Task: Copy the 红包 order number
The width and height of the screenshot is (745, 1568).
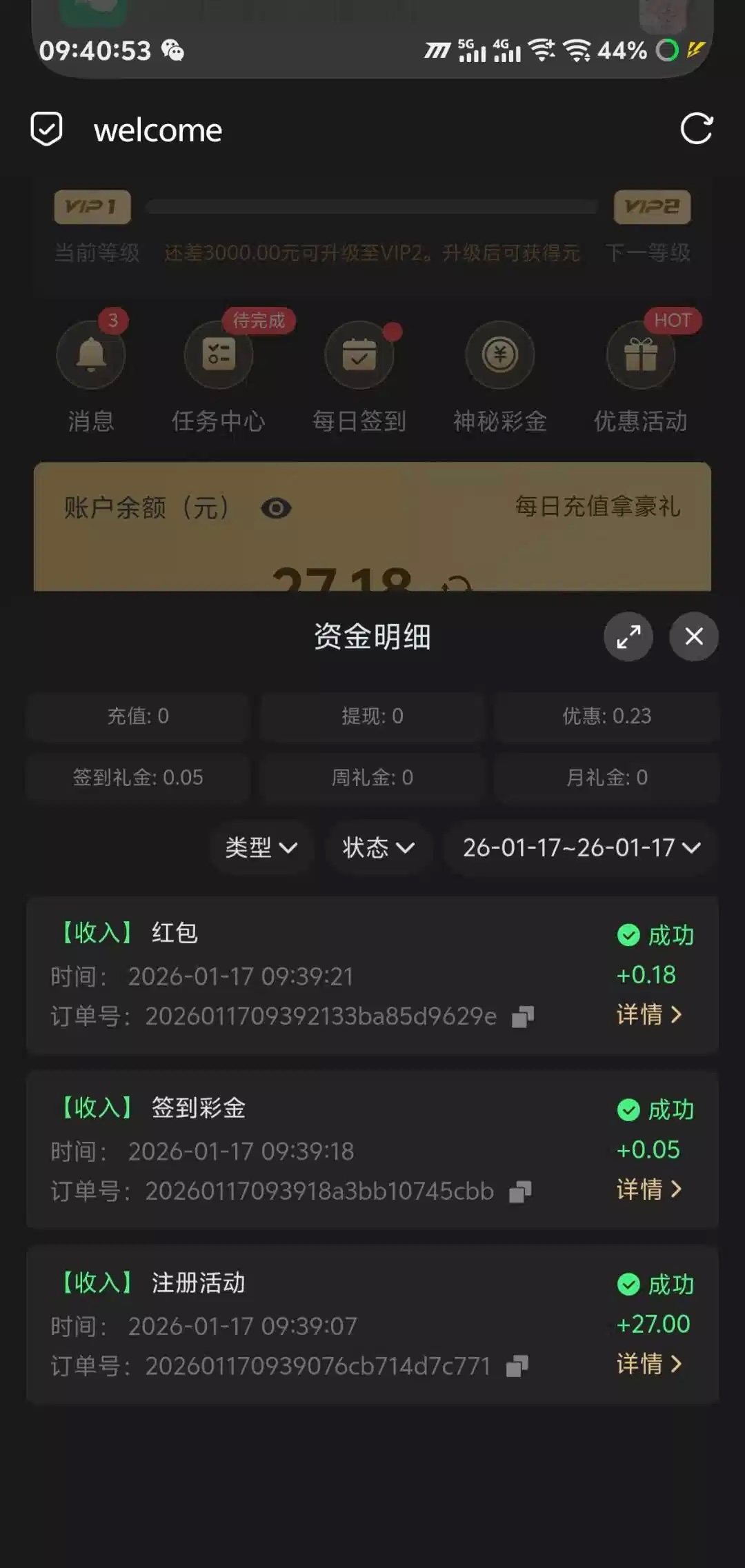Action: pyautogui.click(x=523, y=1017)
